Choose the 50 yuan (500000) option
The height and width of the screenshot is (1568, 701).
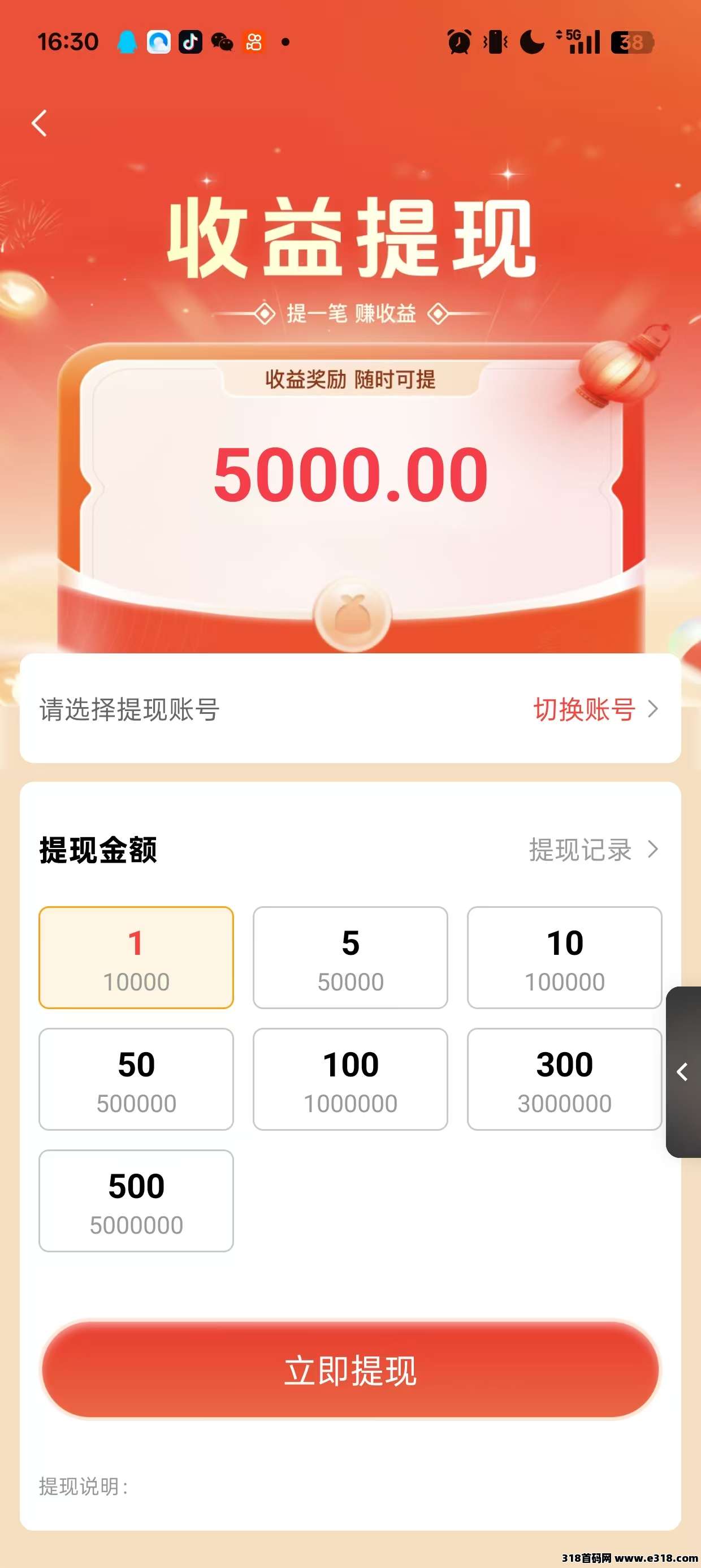tap(136, 1079)
